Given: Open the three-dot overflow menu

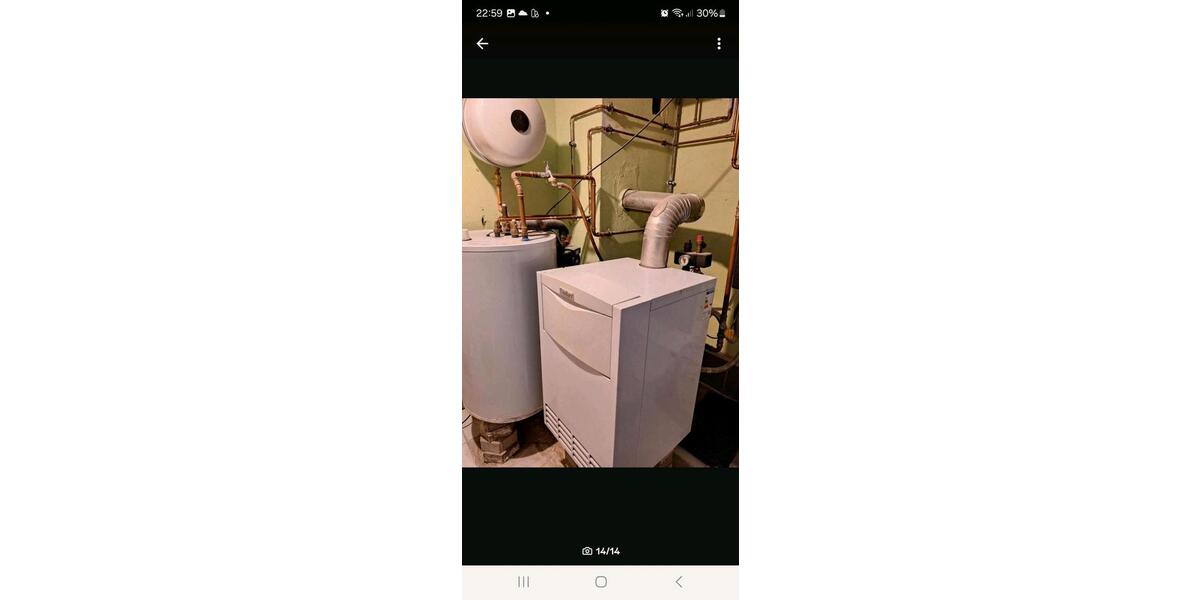Looking at the screenshot, I should (718, 44).
